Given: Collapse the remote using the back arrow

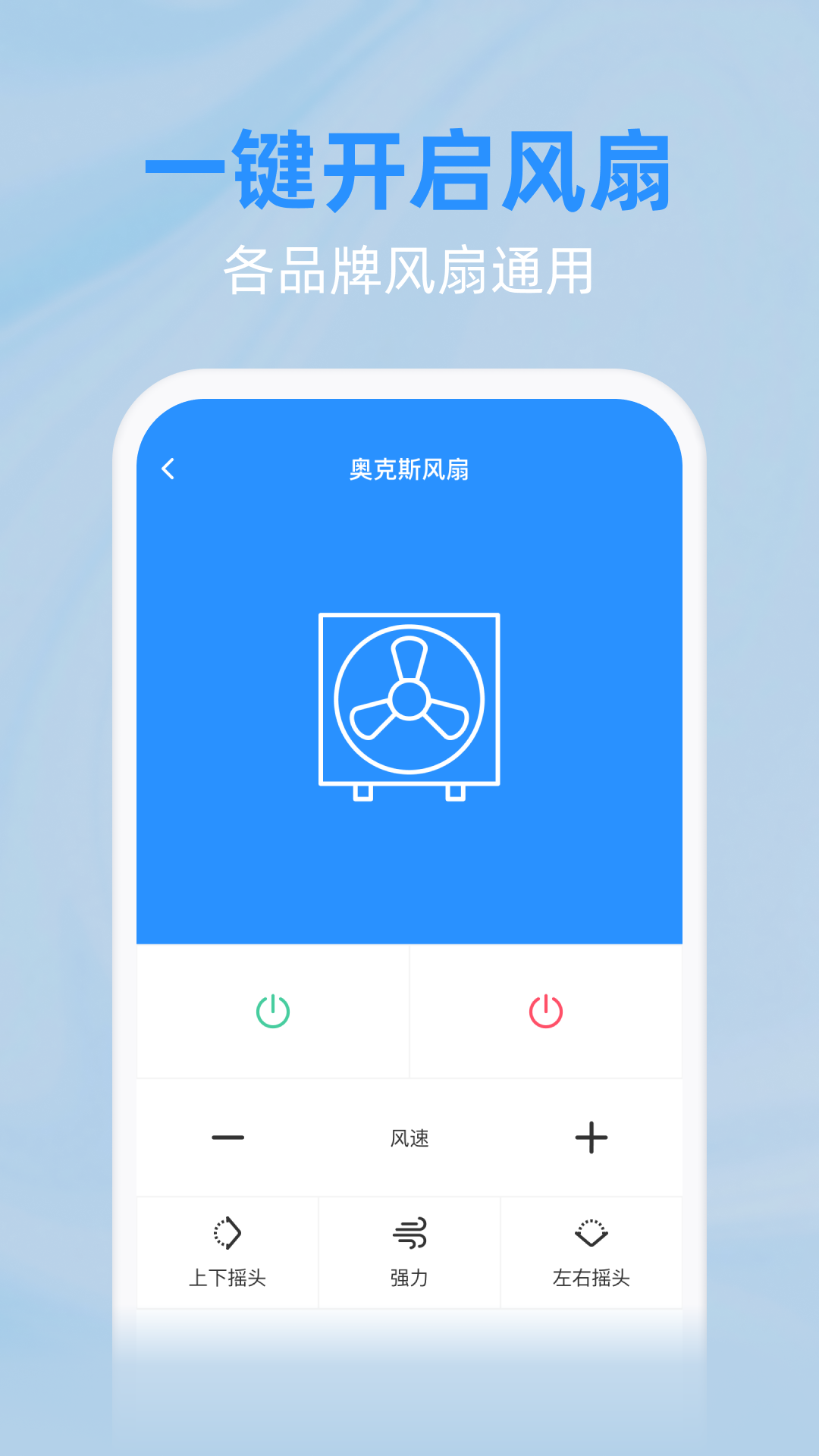Looking at the screenshot, I should 168,471.
